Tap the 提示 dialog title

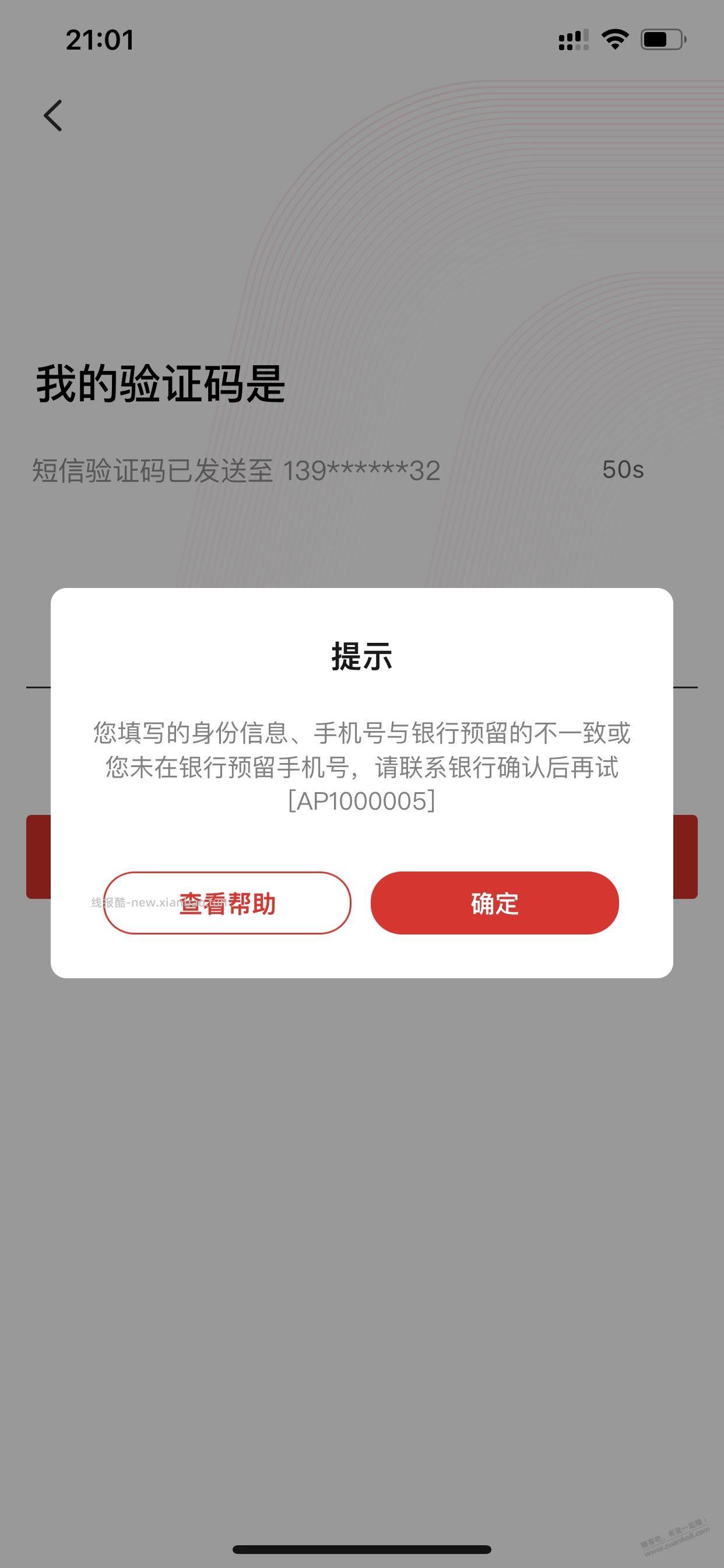[361, 656]
